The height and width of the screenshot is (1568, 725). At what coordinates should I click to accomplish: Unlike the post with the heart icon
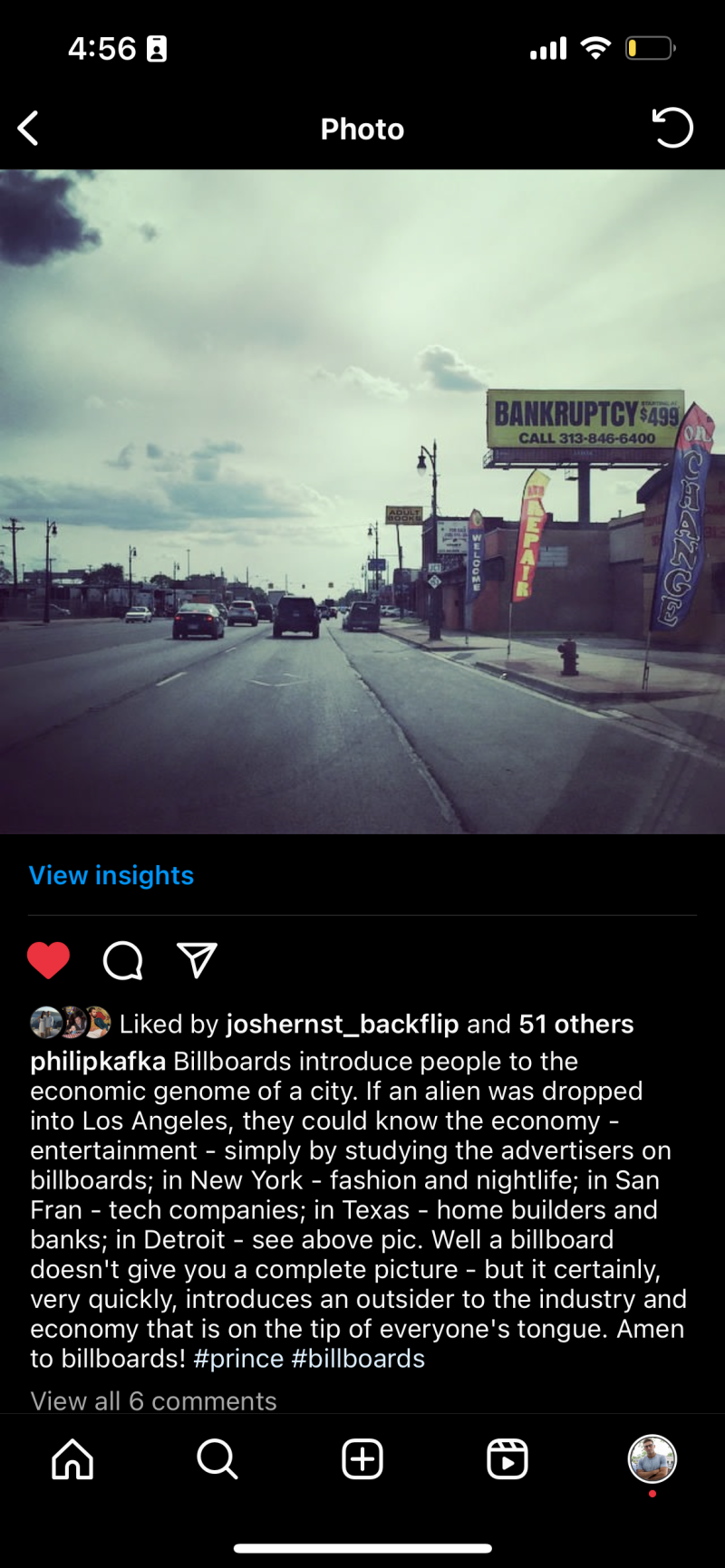coord(49,960)
